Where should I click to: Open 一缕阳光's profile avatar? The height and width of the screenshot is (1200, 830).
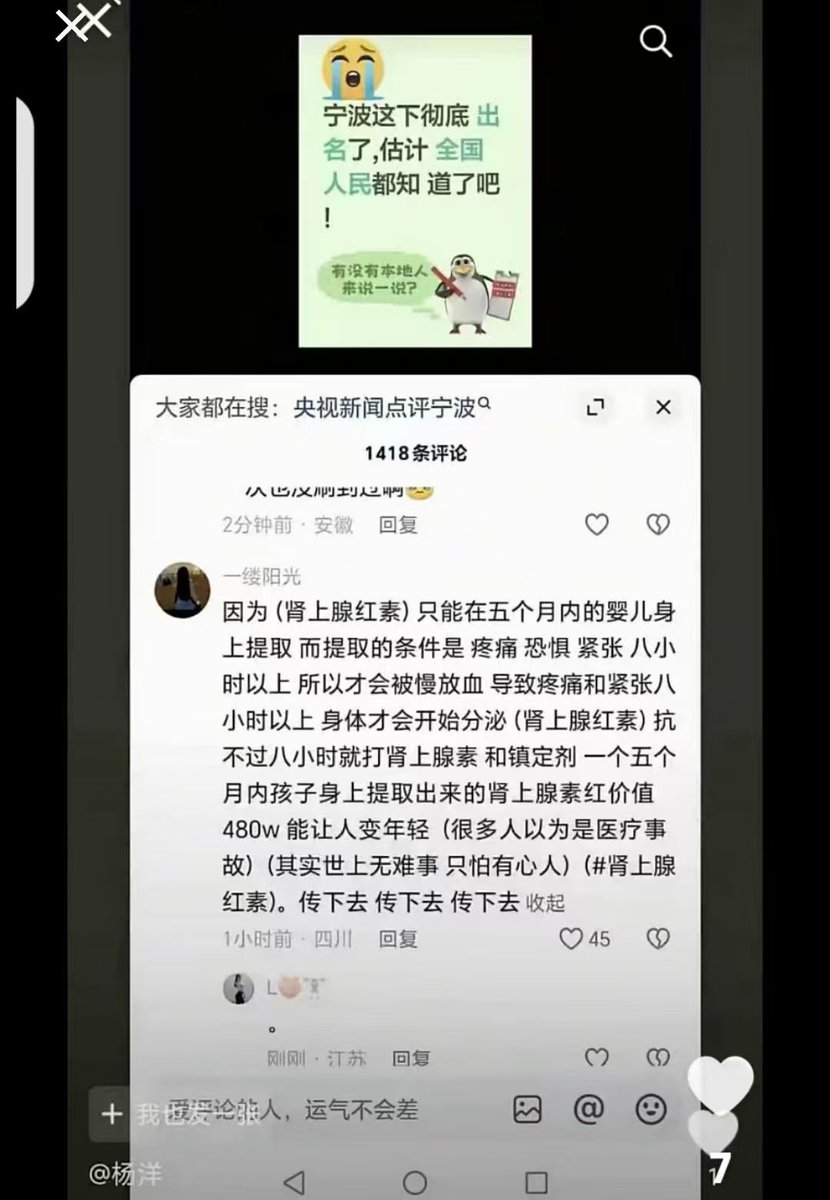[182, 589]
